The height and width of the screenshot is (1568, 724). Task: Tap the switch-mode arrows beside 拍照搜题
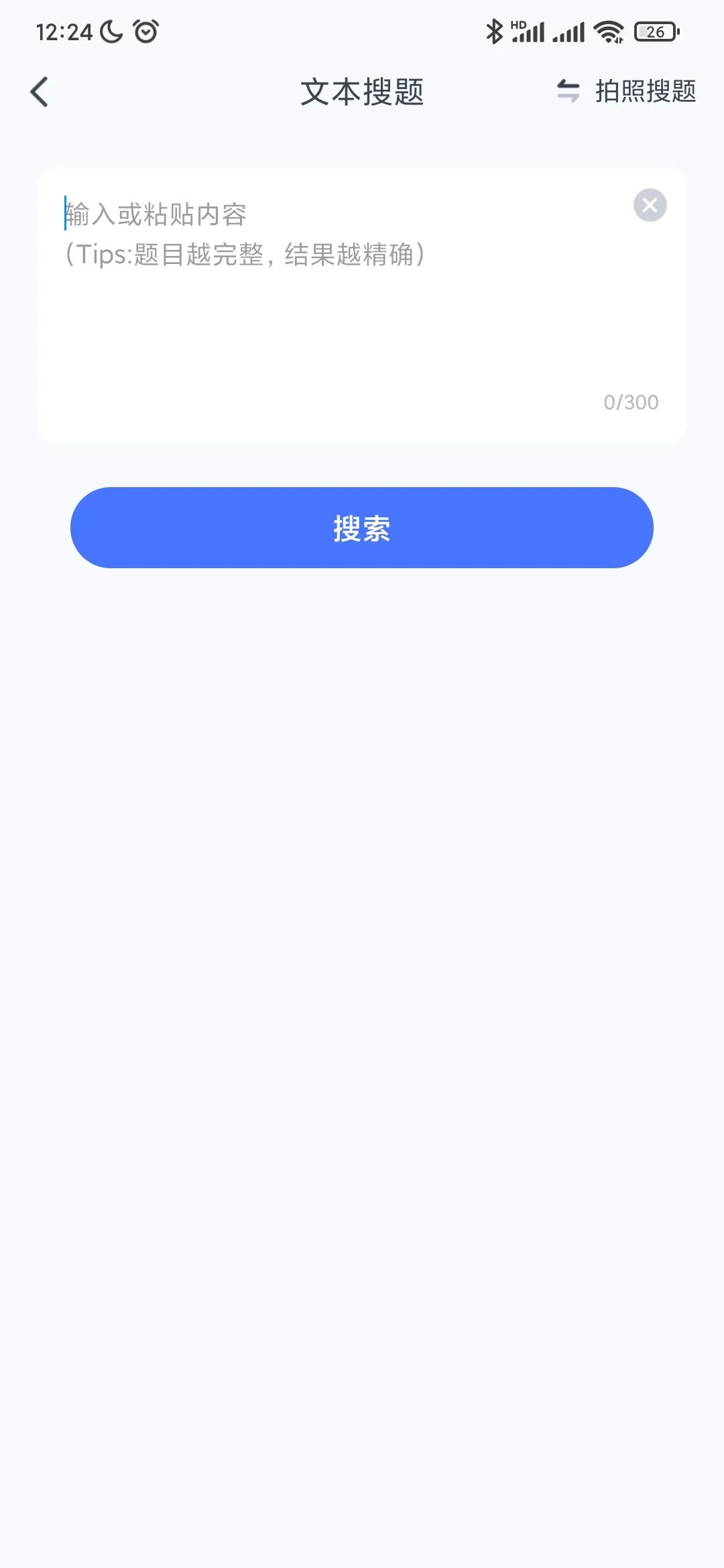click(566, 90)
